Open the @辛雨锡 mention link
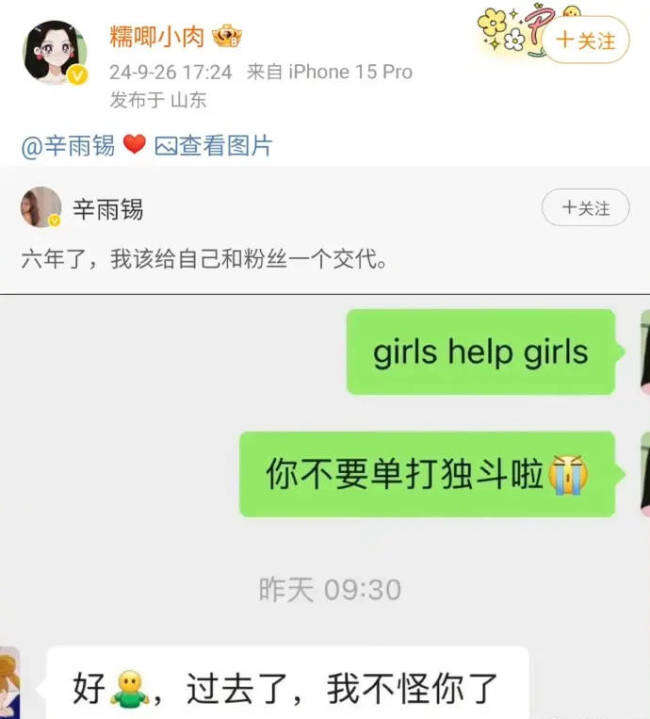 pos(68,146)
